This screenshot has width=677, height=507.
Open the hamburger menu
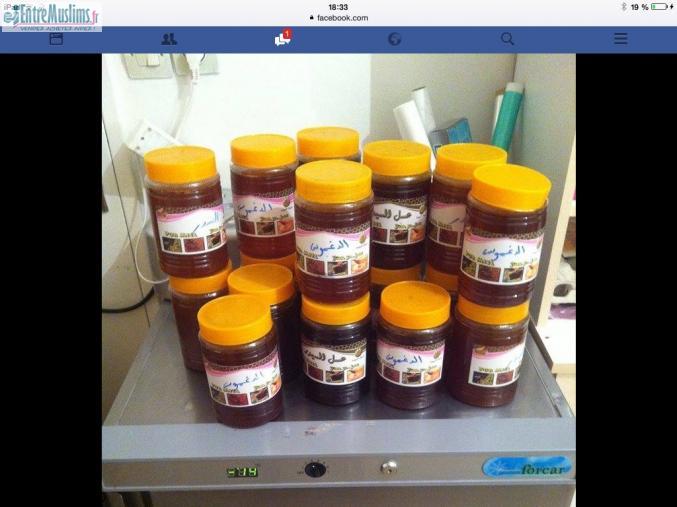pyautogui.click(x=620, y=39)
